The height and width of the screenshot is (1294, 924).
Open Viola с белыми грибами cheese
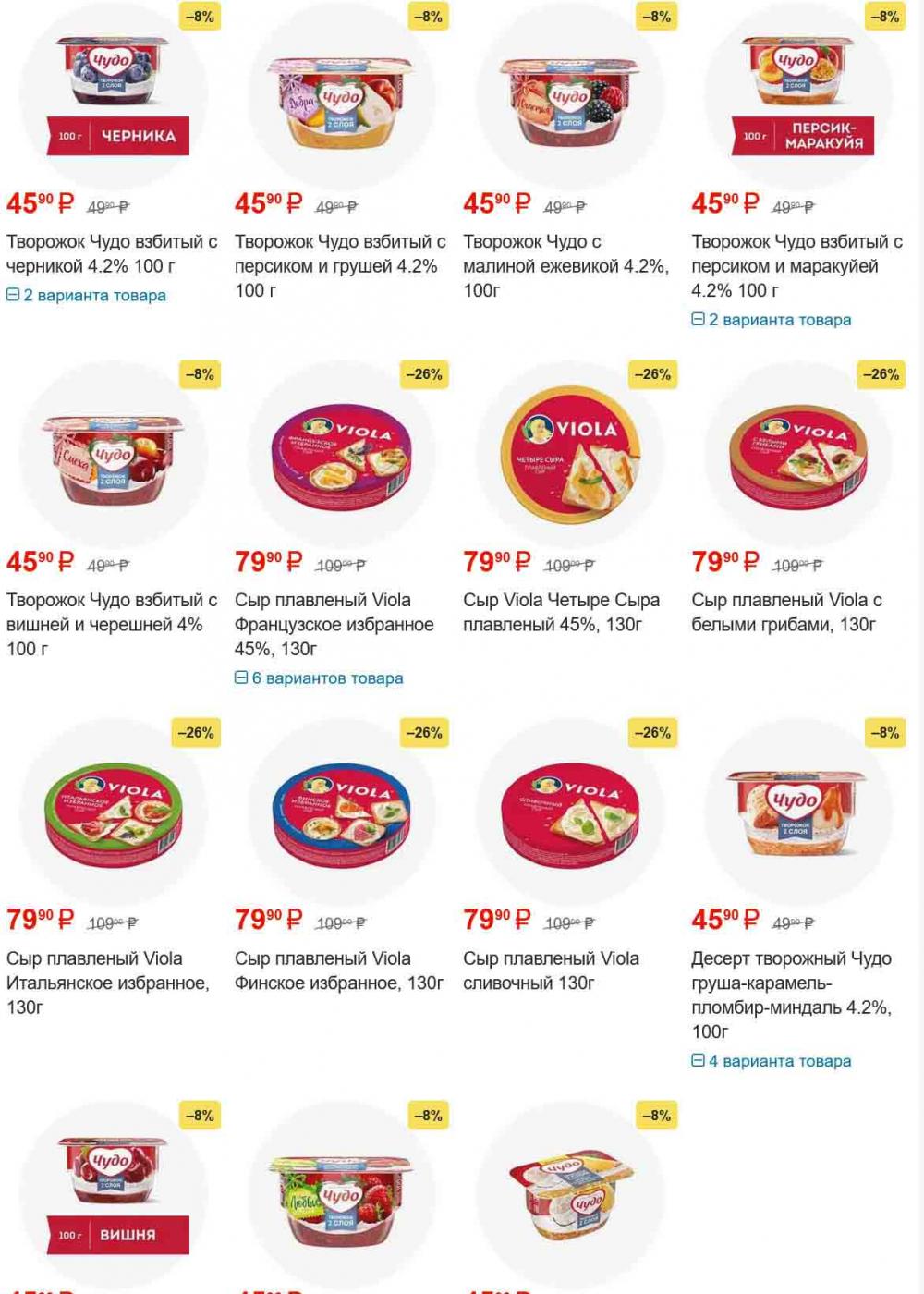(x=786, y=612)
